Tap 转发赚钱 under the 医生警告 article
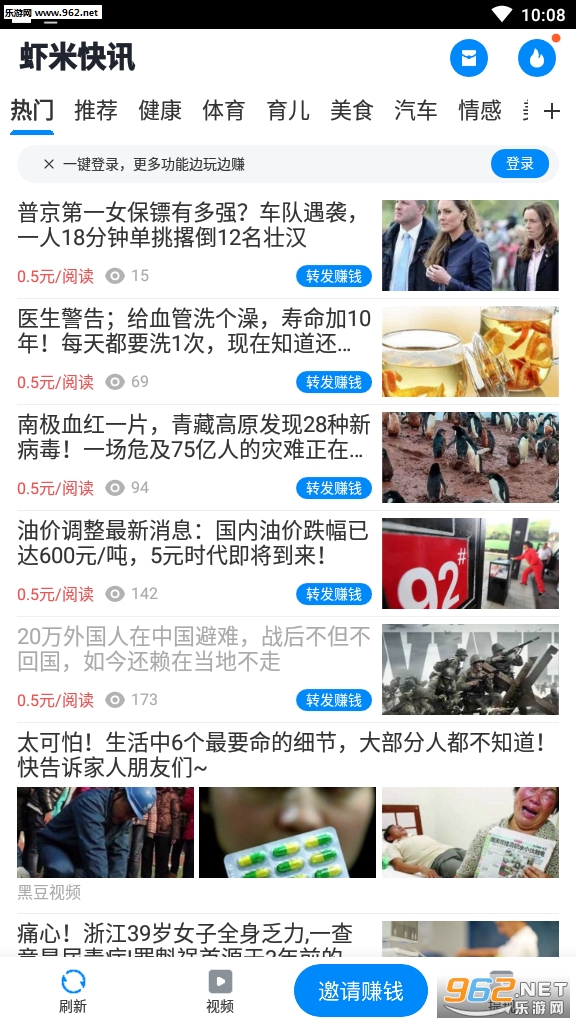The width and height of the screenshot is (576, 1024). [334, 382]
